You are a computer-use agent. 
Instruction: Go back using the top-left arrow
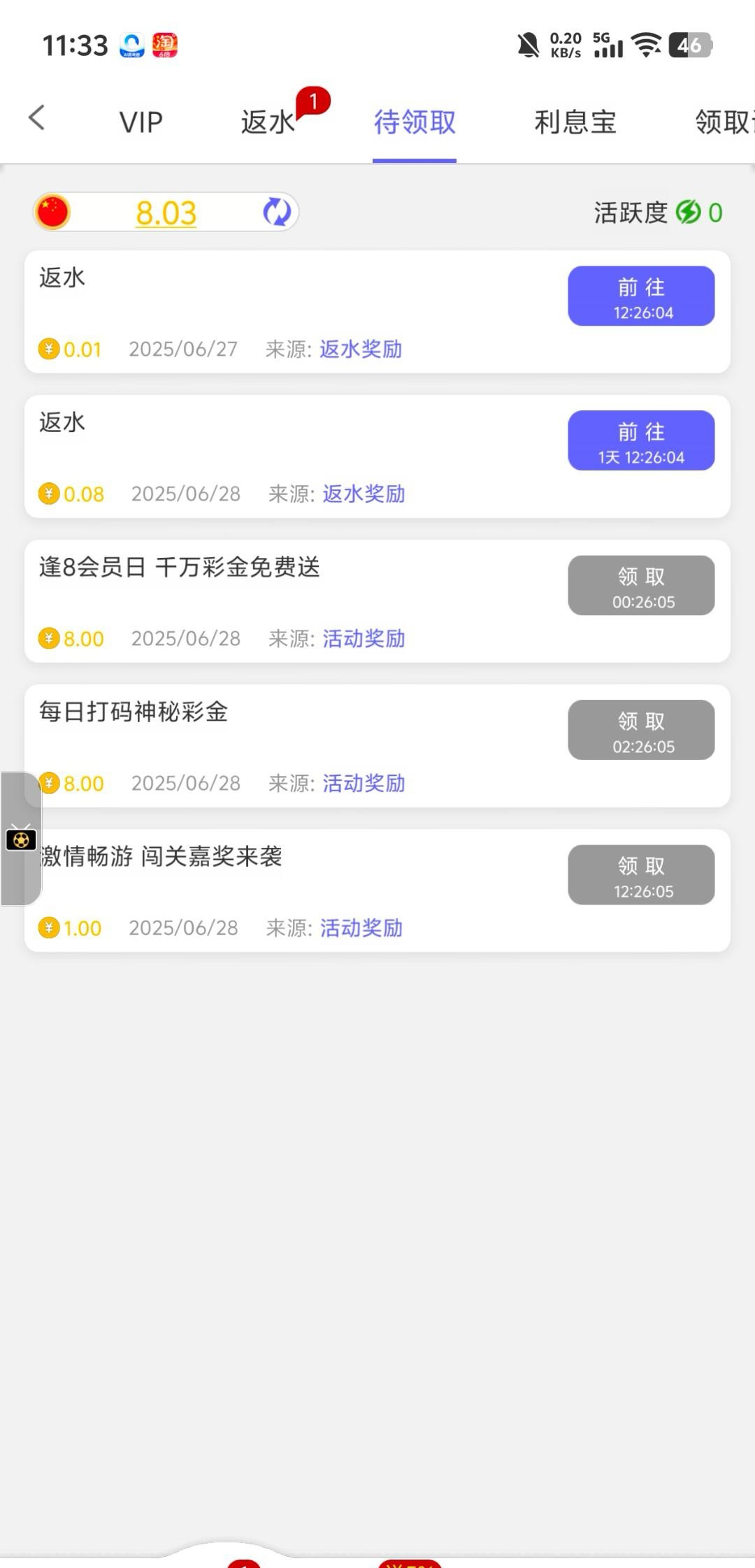point(37,118)
